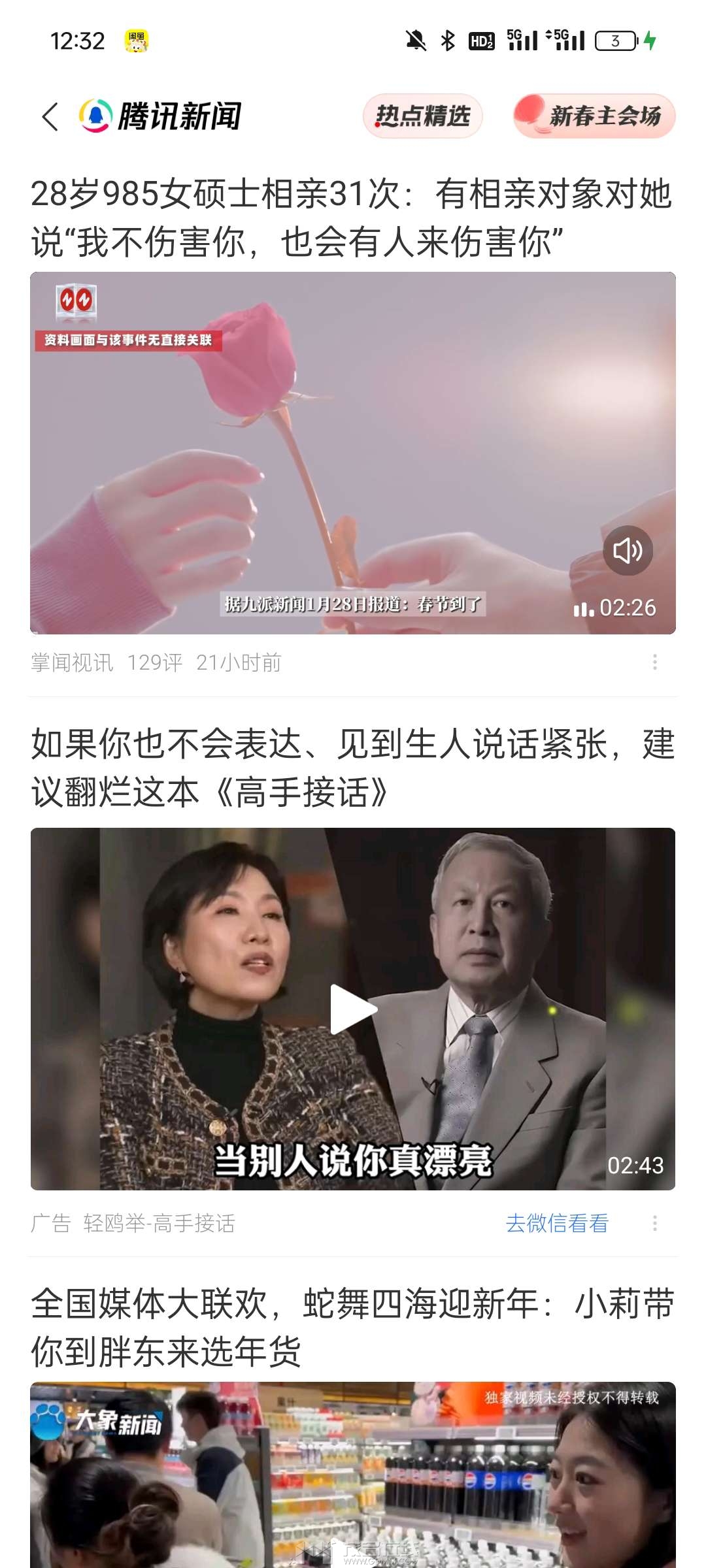The height and width of the screenshot is (1568, 706).
Task: Play the 当别人说你真漂亮 video
Action: [353, 1009]
